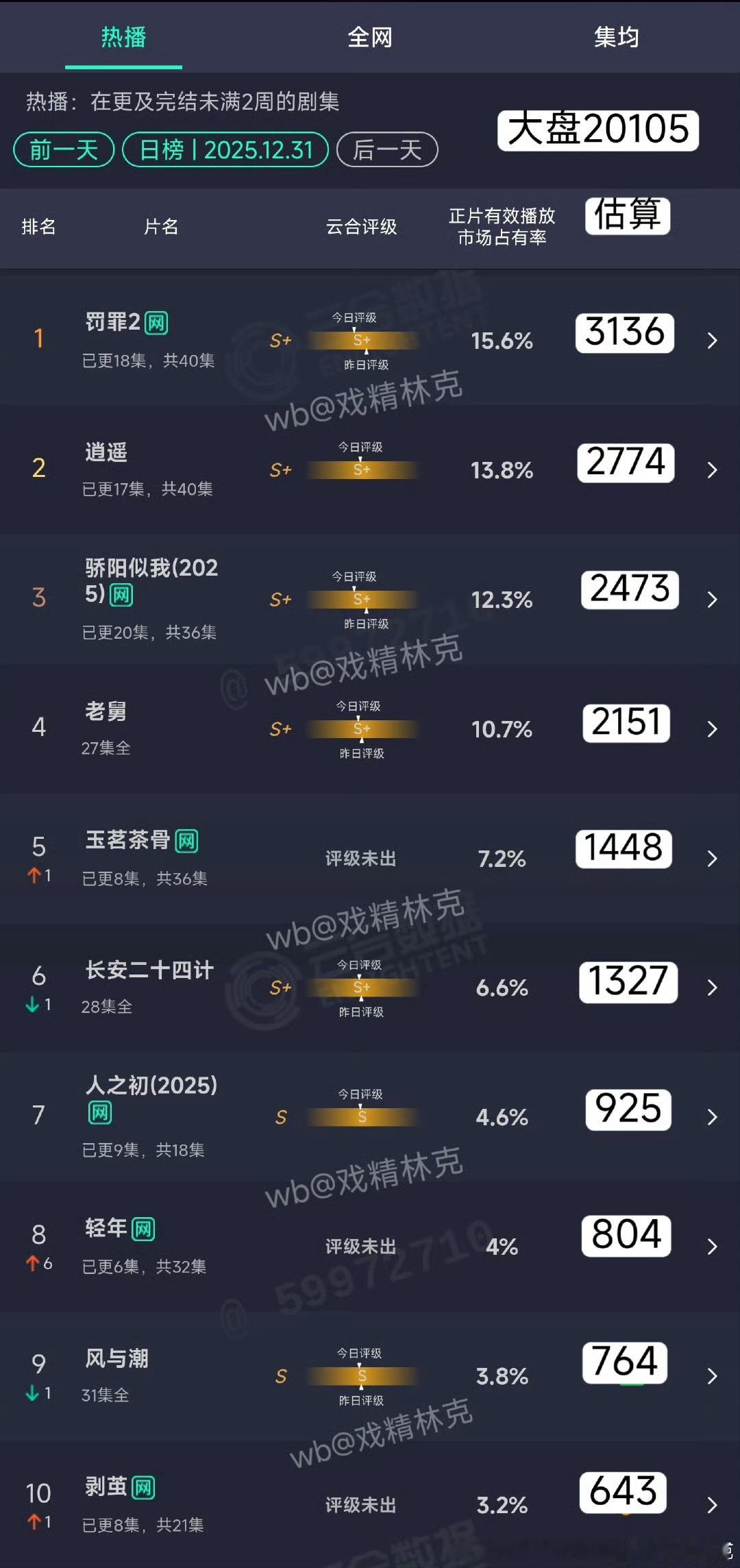Open the 日榜 2025.12.31 date selector
Screen dimensions: 740x1568
tap(225, 149)
